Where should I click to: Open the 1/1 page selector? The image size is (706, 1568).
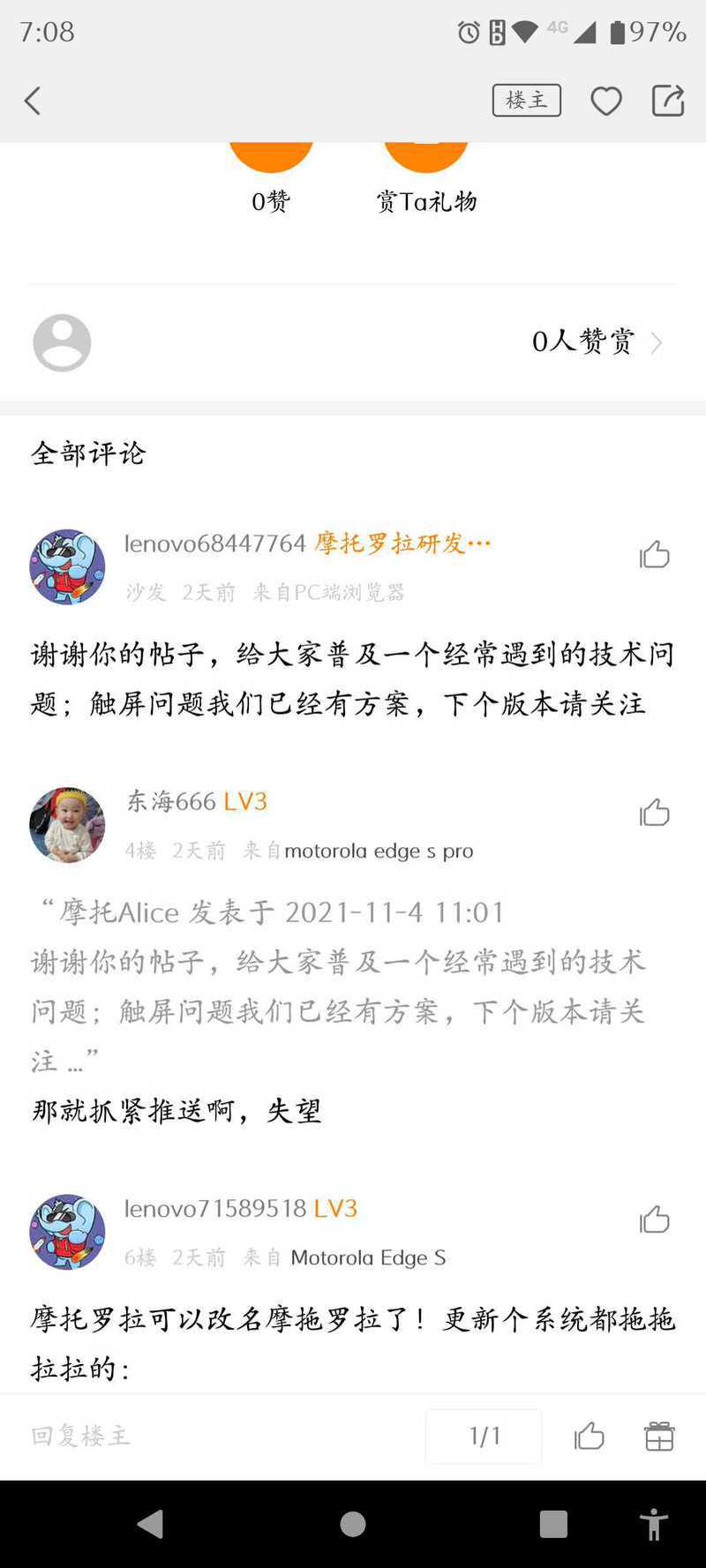tap(484, 1437)
